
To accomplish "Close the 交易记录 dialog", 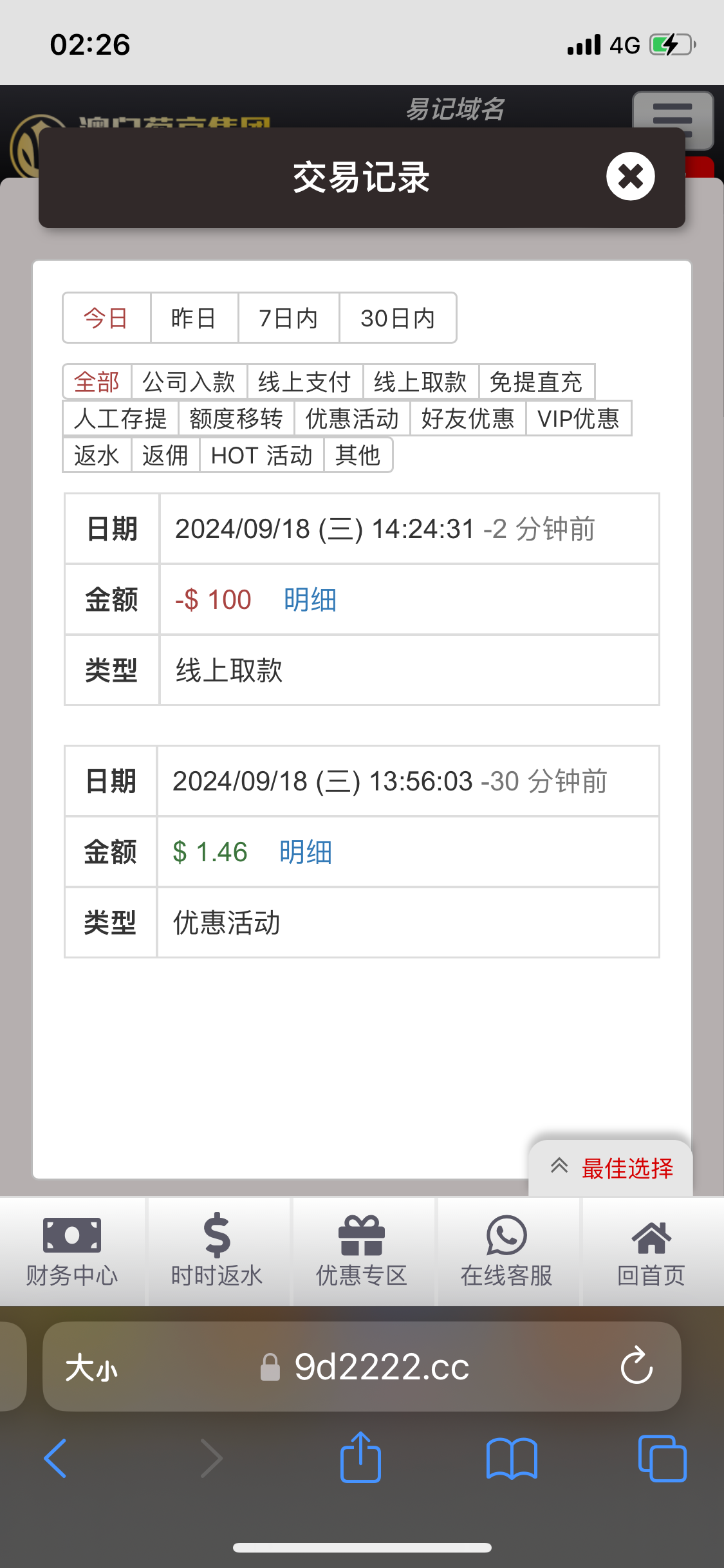I will click(x=630, y=176).
